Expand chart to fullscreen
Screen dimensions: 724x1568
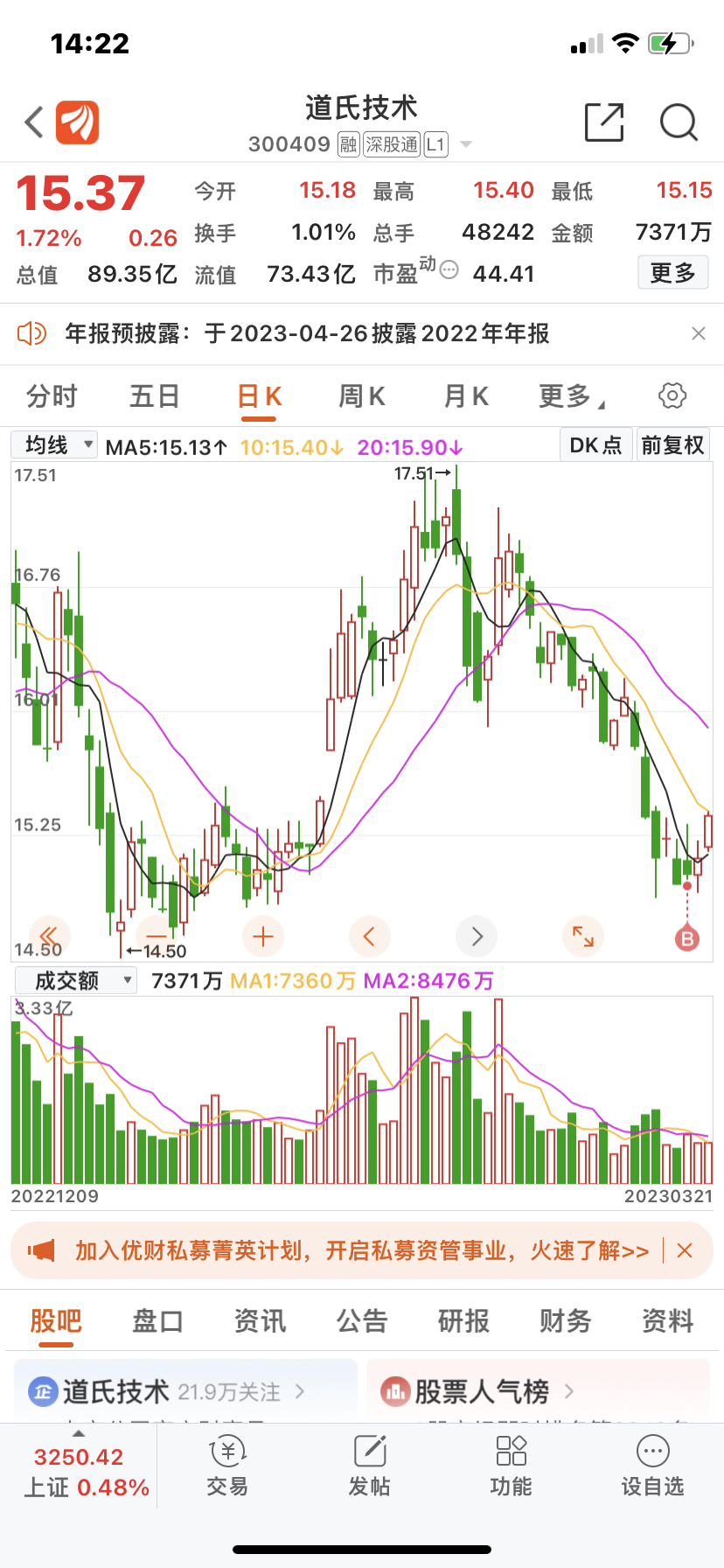[x=583, y=936]
